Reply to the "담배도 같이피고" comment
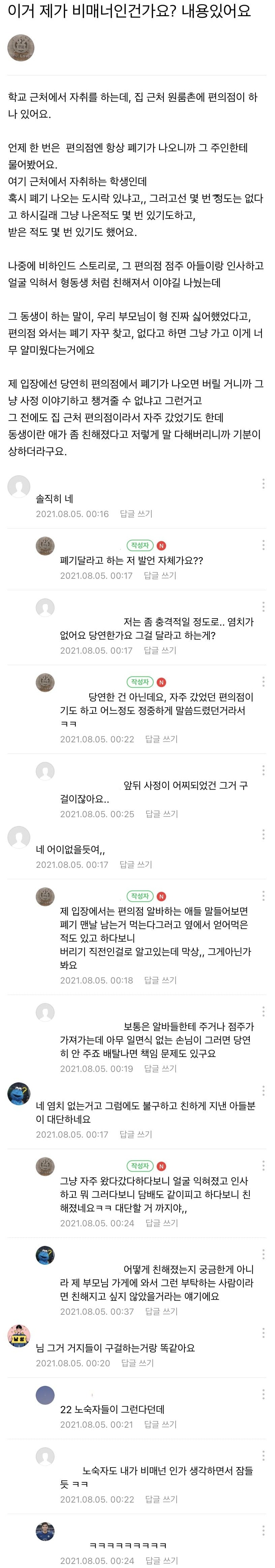This screenshot has width=275, height=1568. [x=161, y=1222]
